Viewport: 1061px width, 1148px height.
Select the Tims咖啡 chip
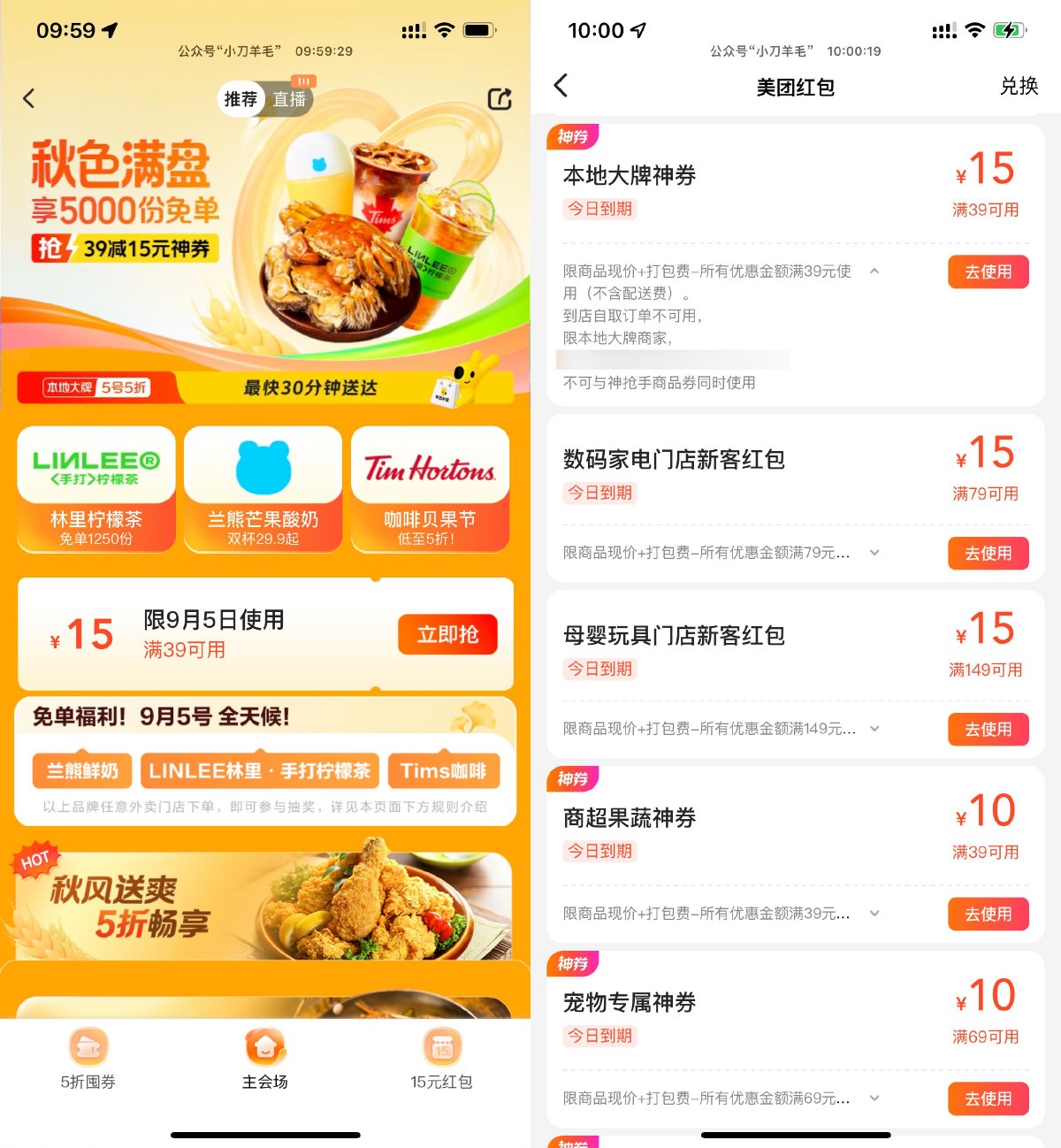point(443,770)
